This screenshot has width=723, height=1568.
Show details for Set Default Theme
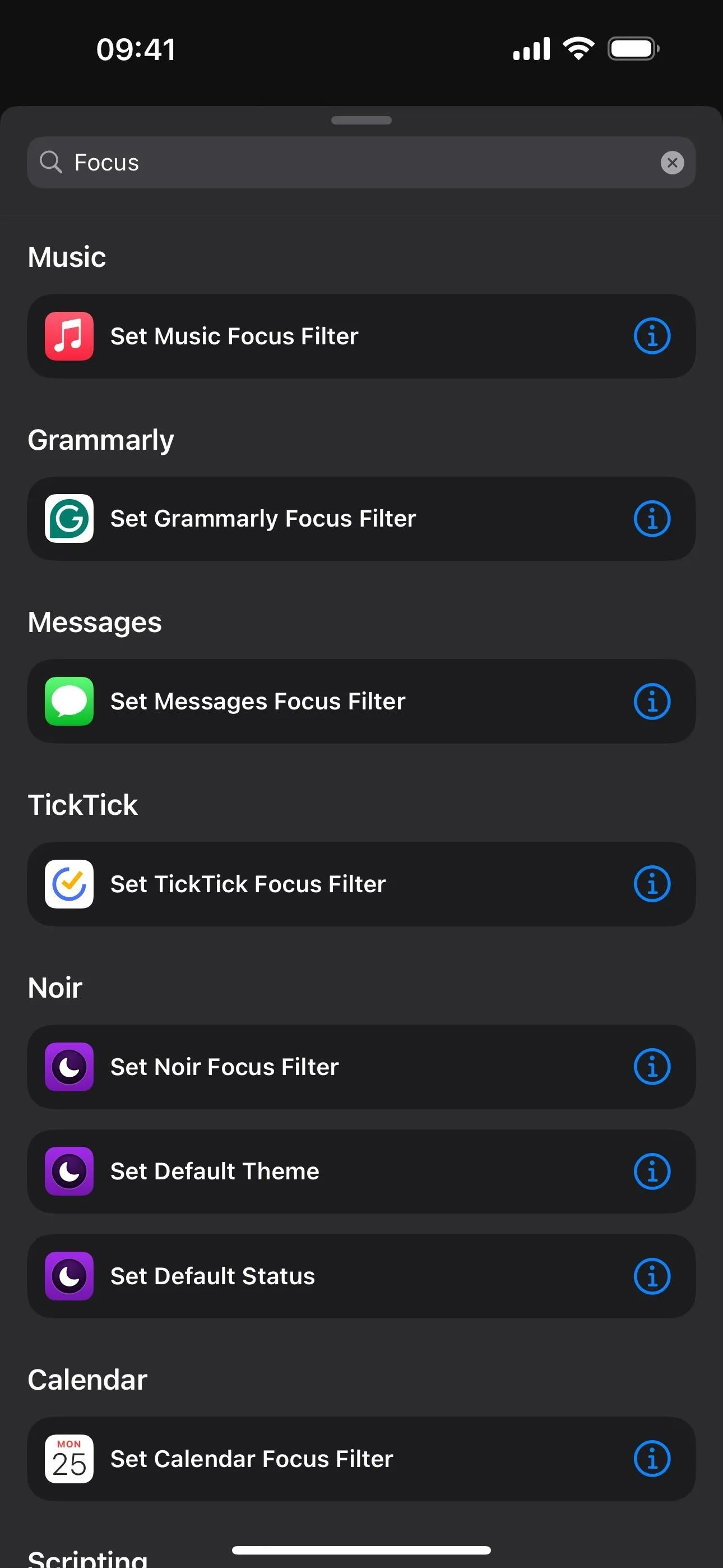coord(652,1171)
